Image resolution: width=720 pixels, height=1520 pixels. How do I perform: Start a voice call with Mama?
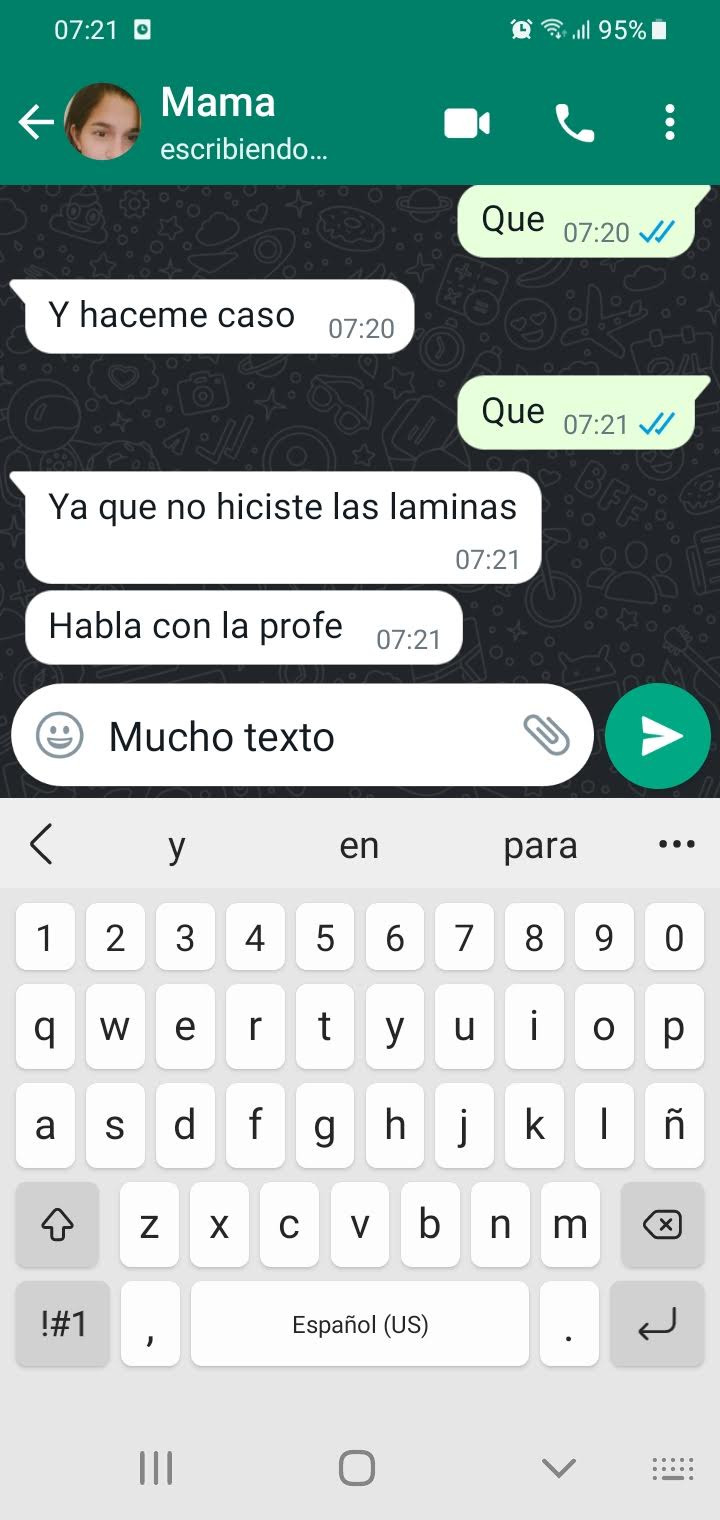[574, 123]
